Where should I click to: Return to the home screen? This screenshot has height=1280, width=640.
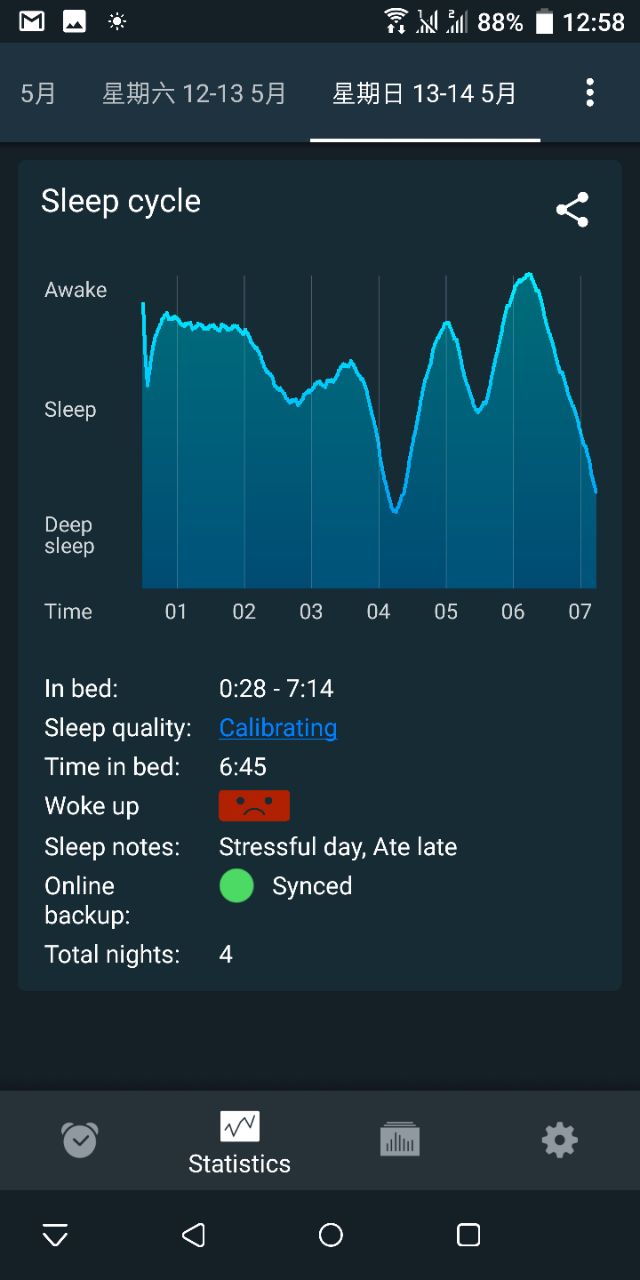click(x=331, y=1235)
